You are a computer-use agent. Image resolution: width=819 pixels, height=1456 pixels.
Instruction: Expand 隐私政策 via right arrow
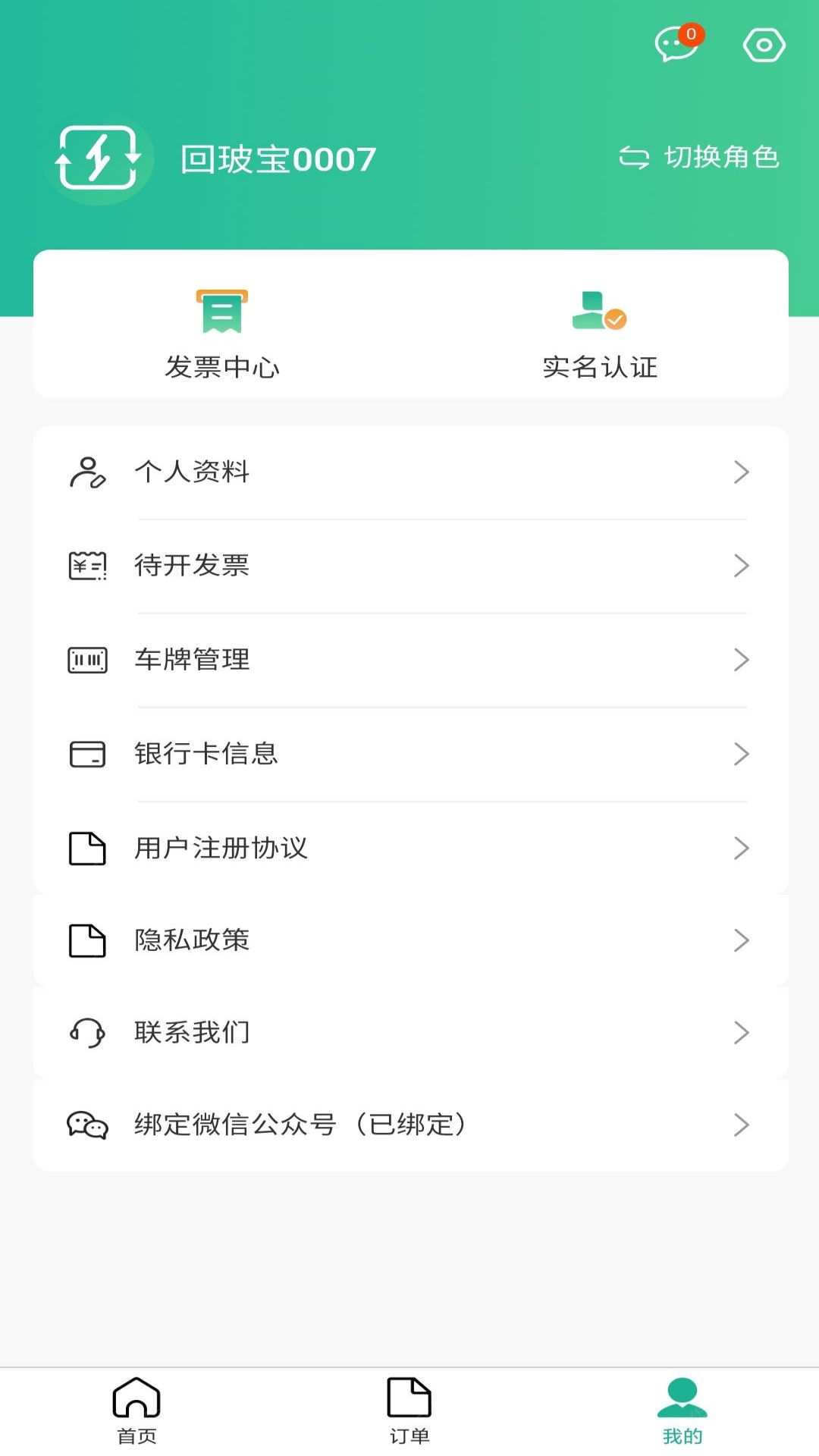[x=741, y=941]
